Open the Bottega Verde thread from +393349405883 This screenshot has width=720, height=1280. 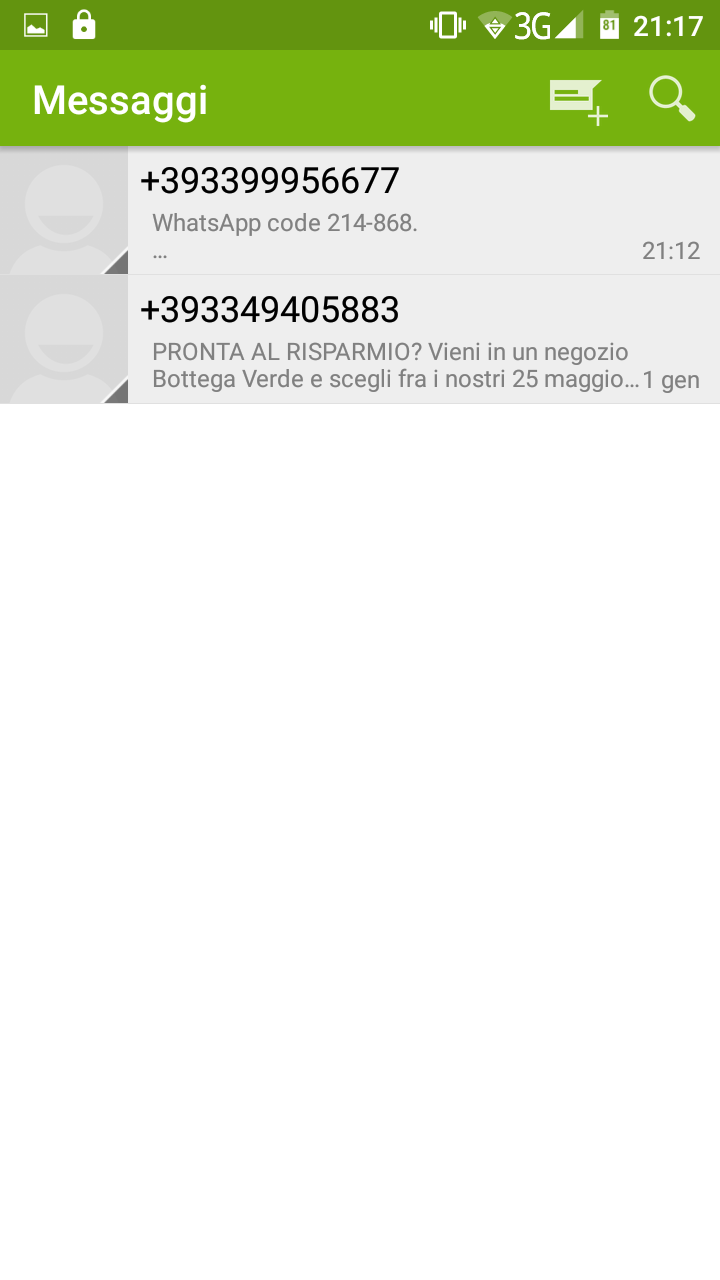pyautogui.click(x=360, y=340)
